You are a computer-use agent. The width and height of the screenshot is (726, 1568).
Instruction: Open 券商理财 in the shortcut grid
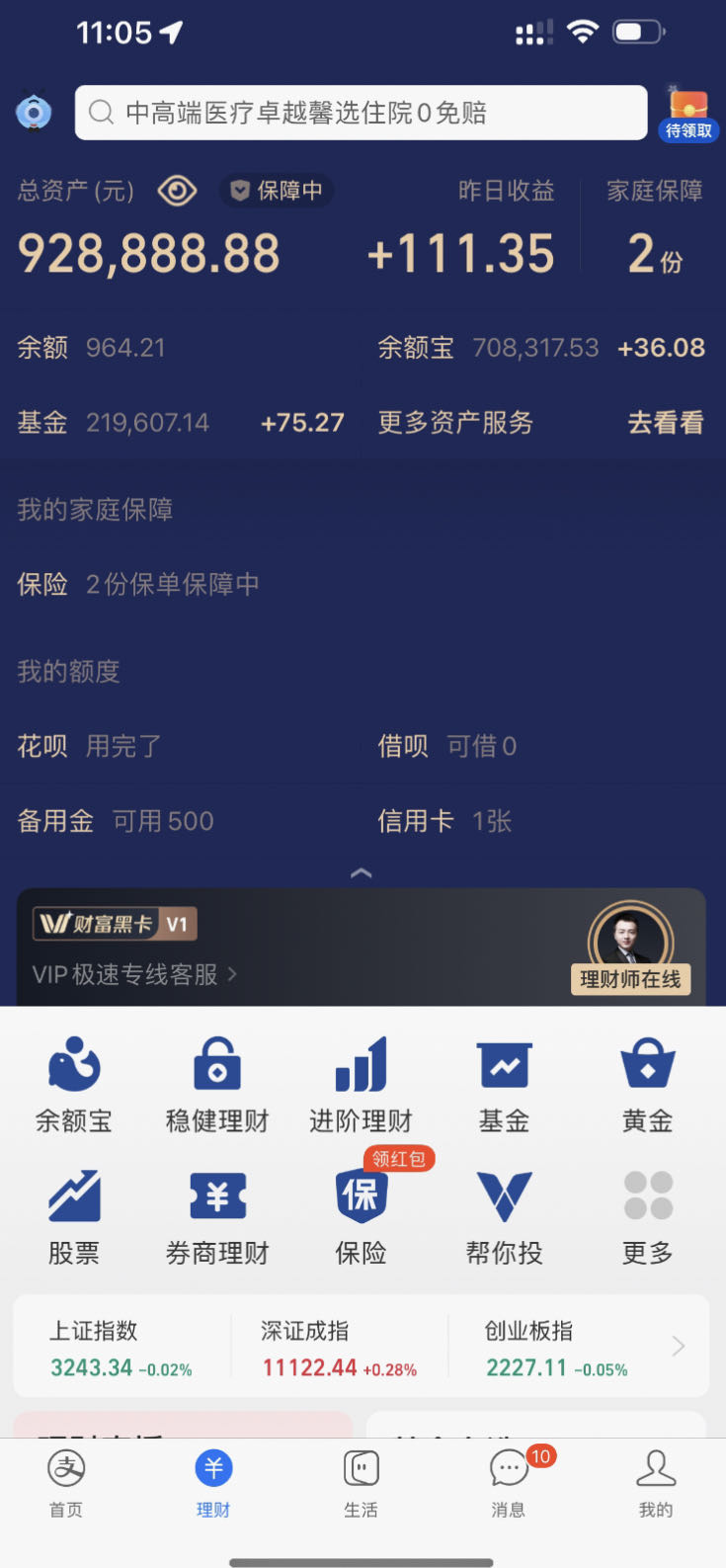pyautogui.click(x=217, y=1217)
